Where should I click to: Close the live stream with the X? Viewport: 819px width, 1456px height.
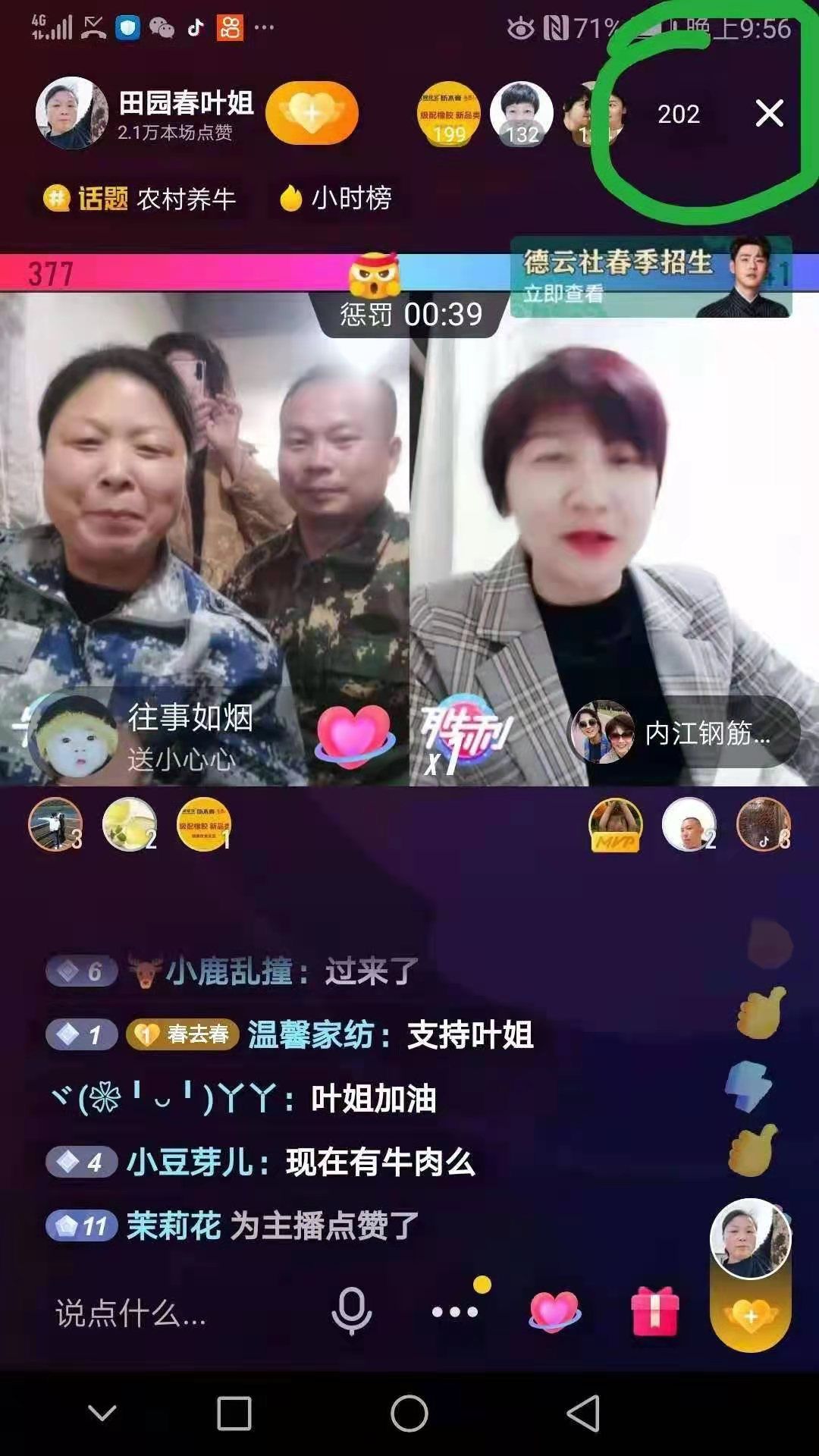[x=769, y=114]
